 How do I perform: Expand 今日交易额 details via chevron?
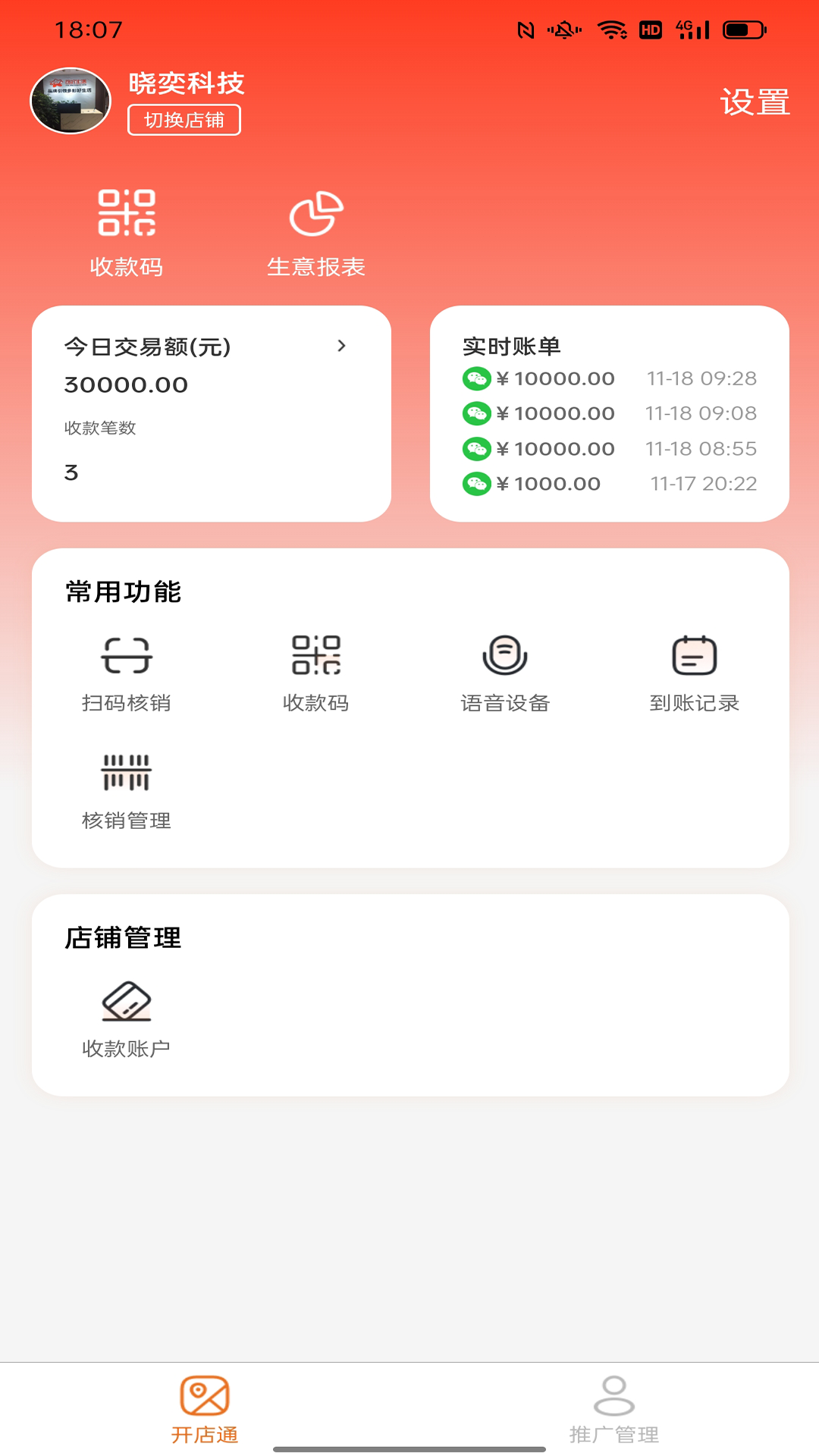pyautogui.click(x=342, y=347)
